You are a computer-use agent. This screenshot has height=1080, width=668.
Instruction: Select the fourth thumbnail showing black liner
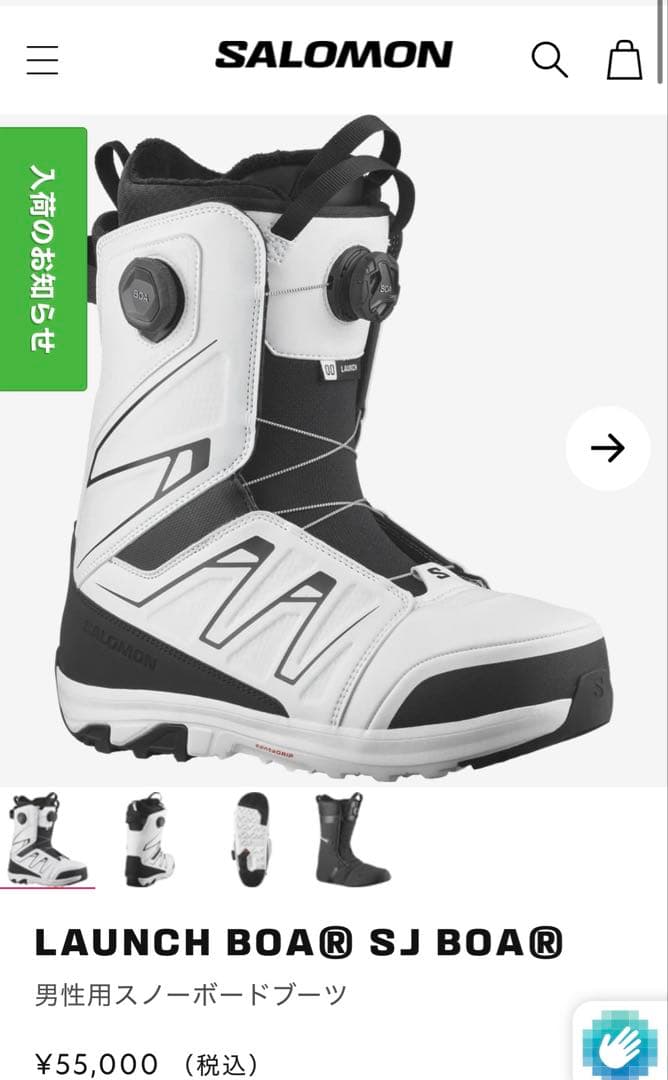351,838
